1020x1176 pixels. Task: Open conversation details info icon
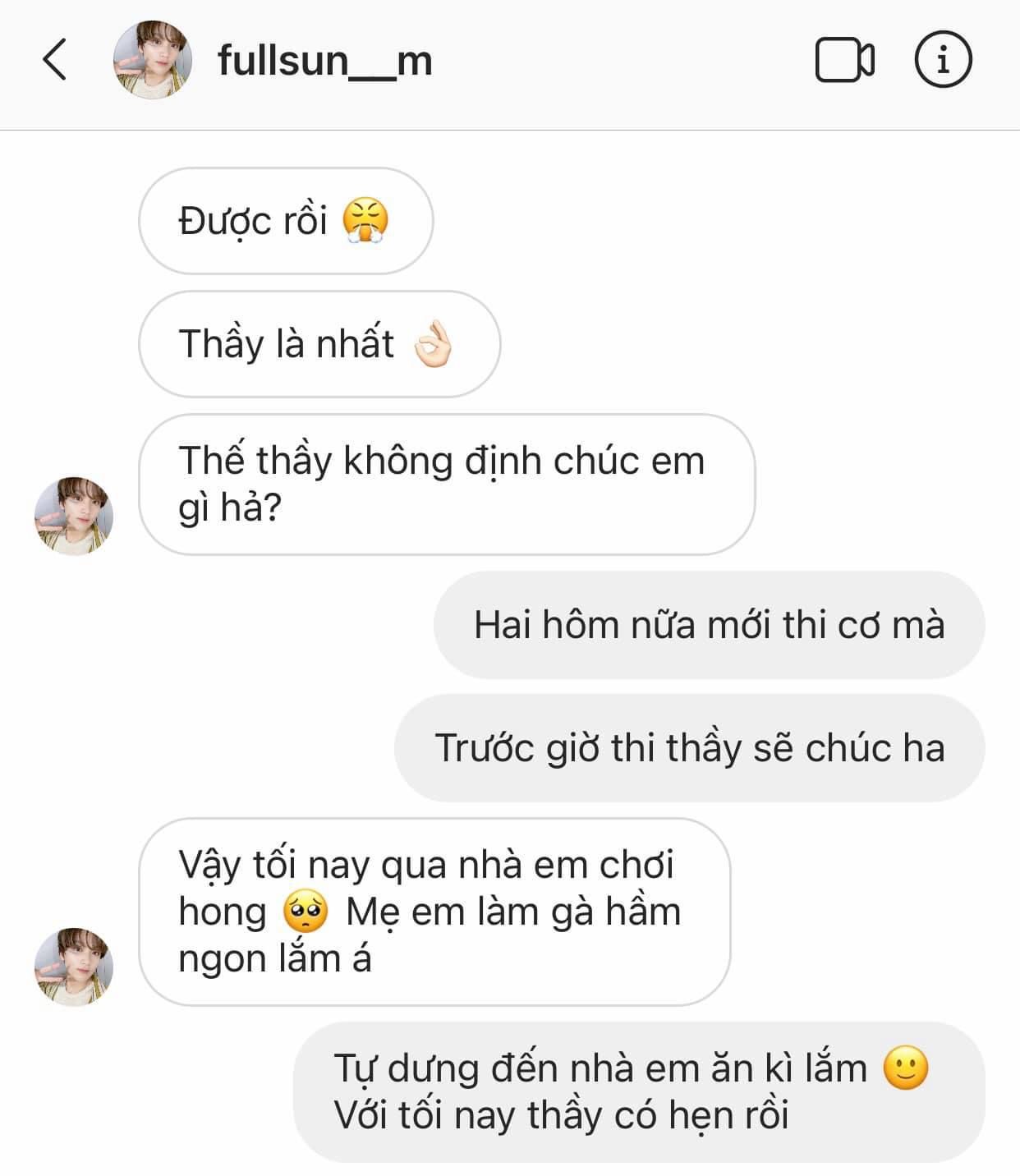943,60
